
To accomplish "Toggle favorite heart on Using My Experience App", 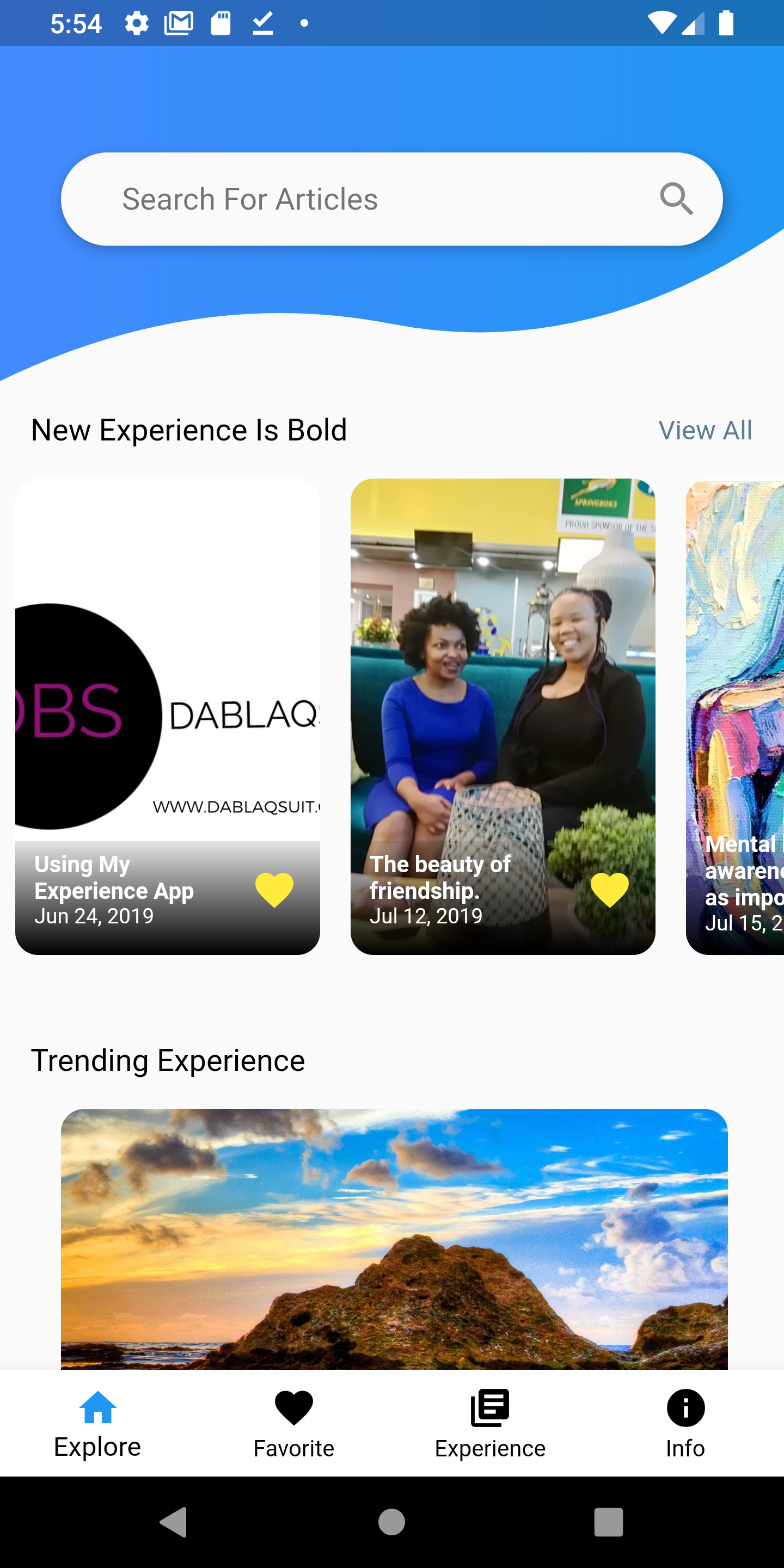I will point(274,890).
